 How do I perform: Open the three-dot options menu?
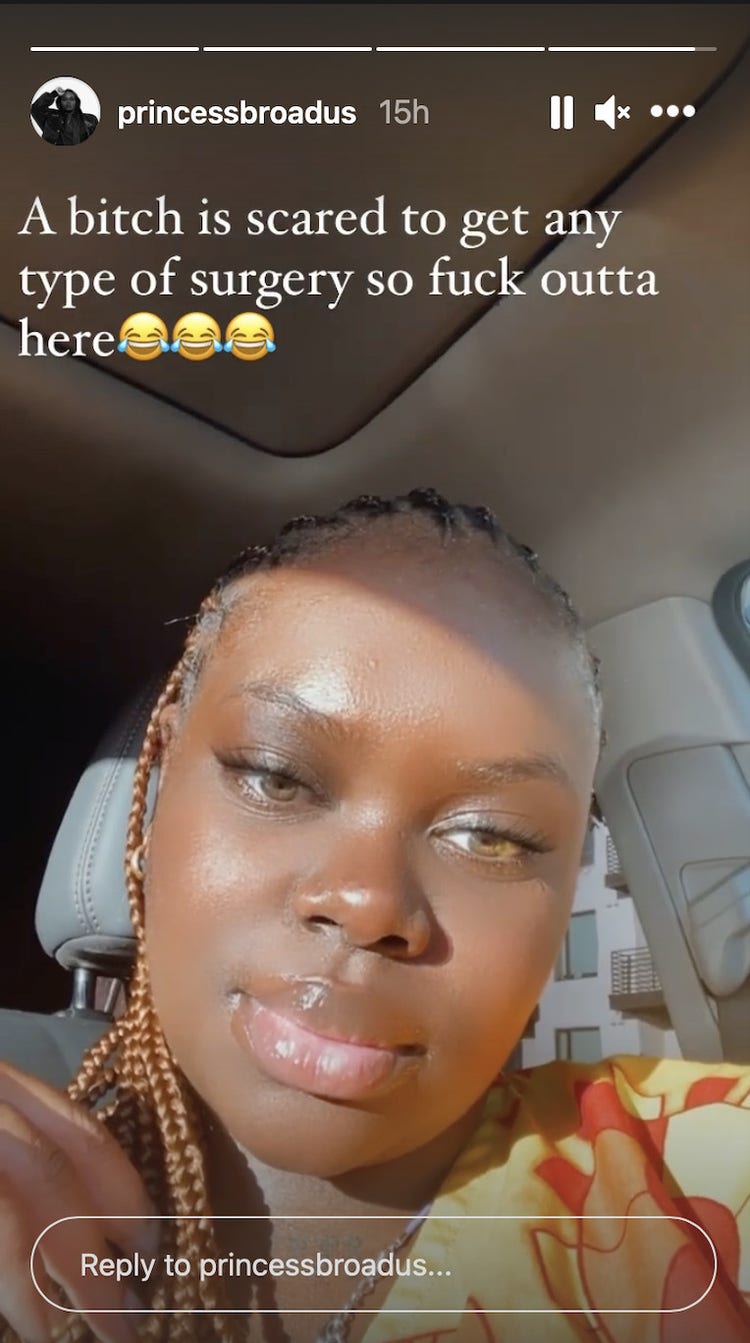[672, 112]
